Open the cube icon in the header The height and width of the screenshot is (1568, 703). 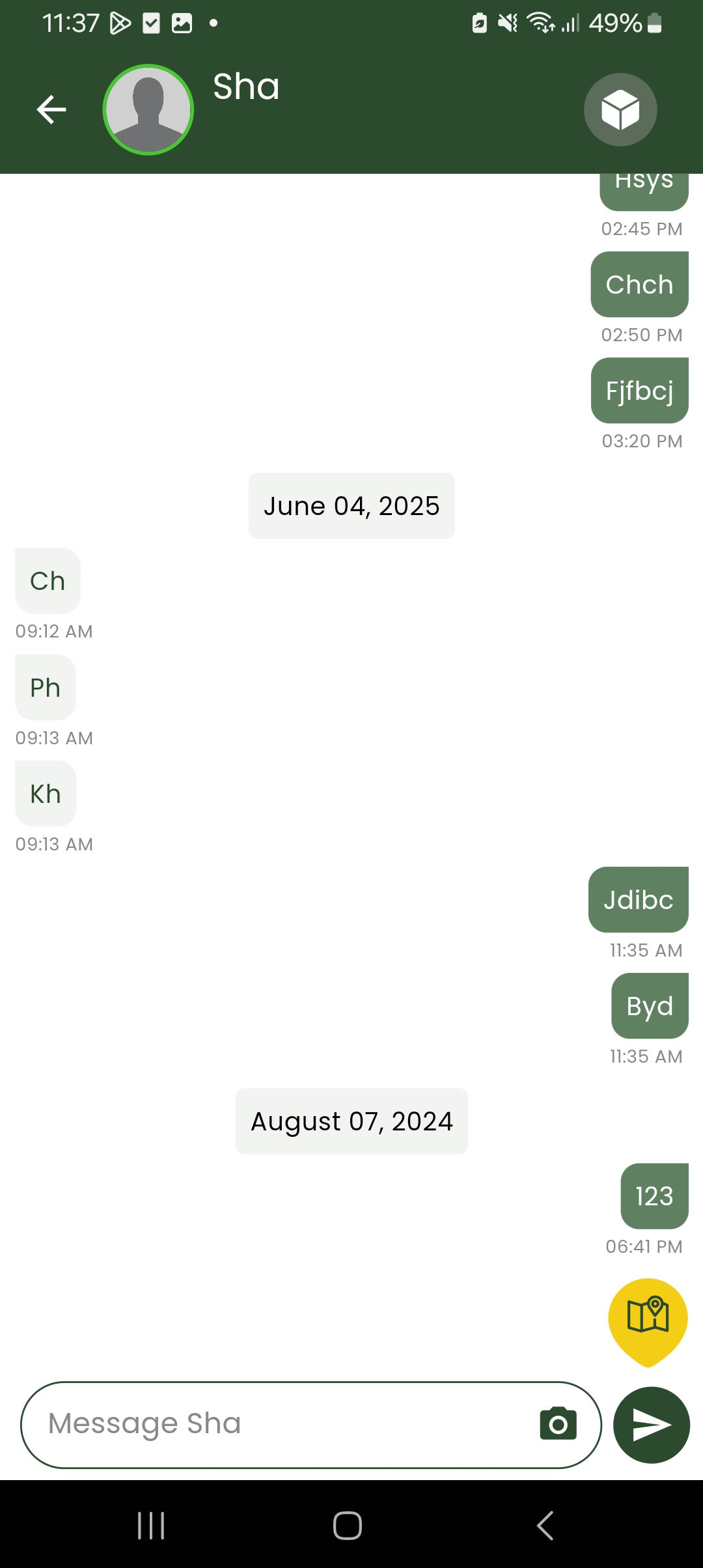[620, 109]
